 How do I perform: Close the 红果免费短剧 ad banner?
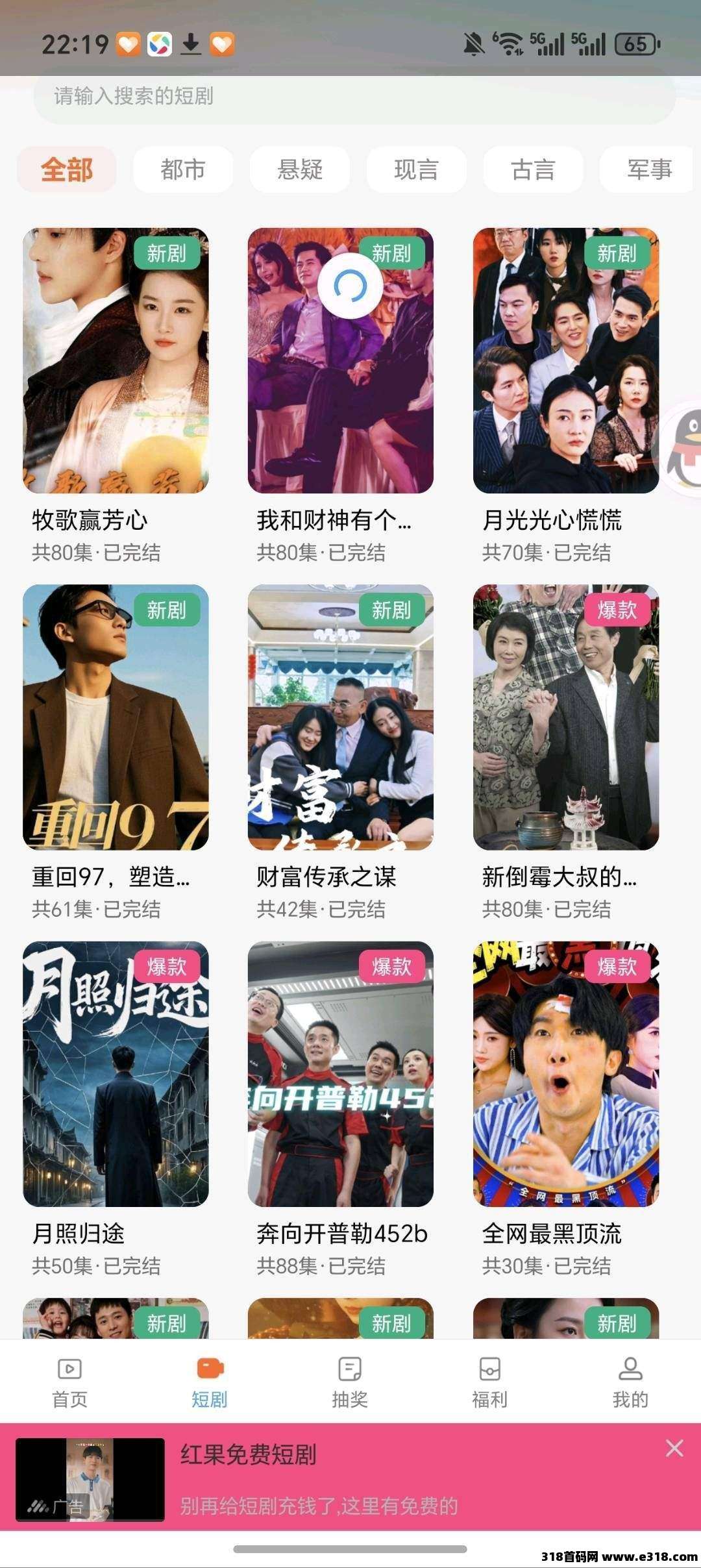[x=674, y=1448]
